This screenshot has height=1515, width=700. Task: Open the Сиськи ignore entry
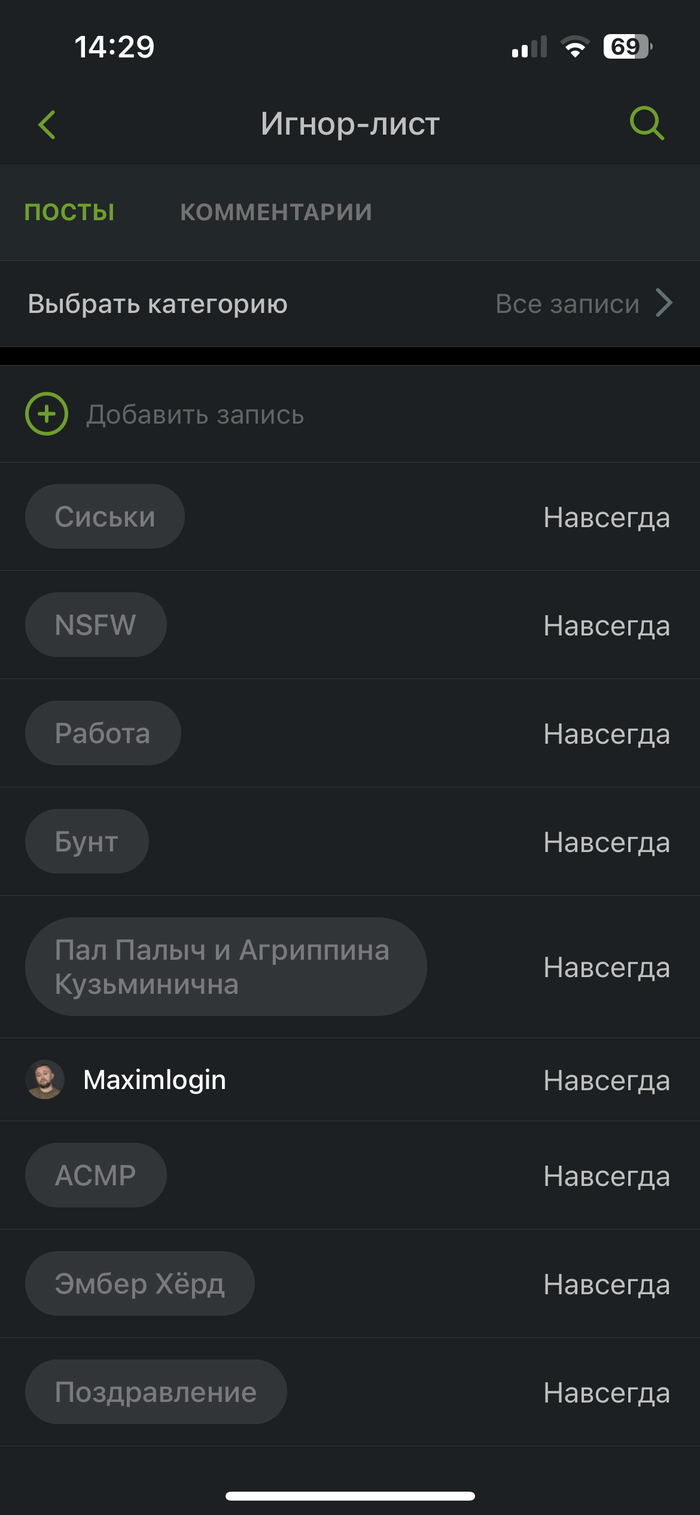[x=105, y=517]
